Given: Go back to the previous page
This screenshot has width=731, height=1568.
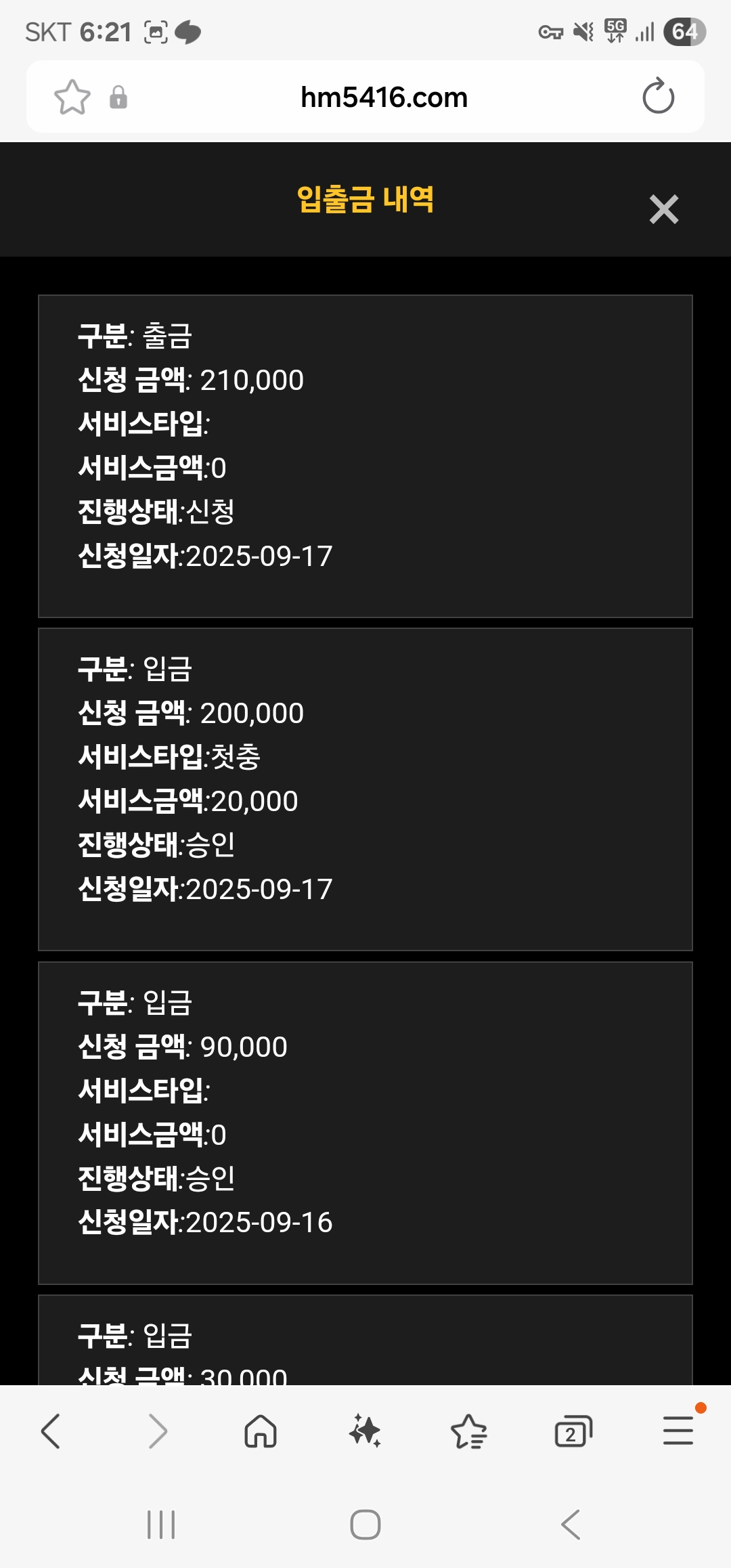Looking at the screenshot, I should [51, 1431].
